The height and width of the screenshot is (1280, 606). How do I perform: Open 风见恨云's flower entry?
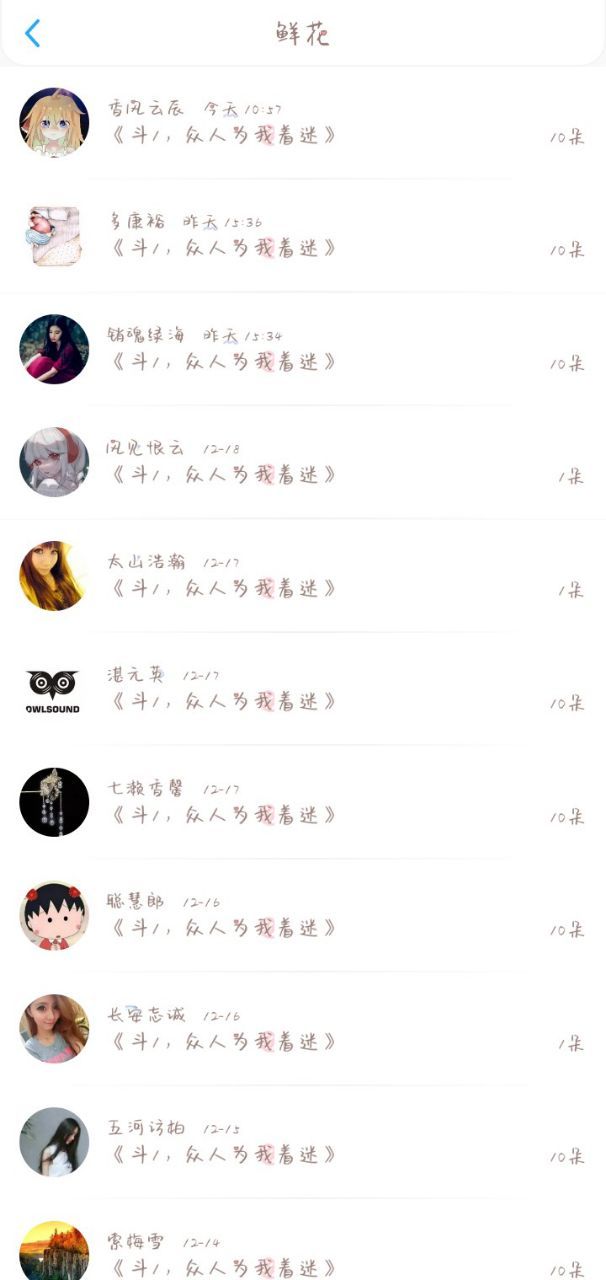click(x=303, y=462)
